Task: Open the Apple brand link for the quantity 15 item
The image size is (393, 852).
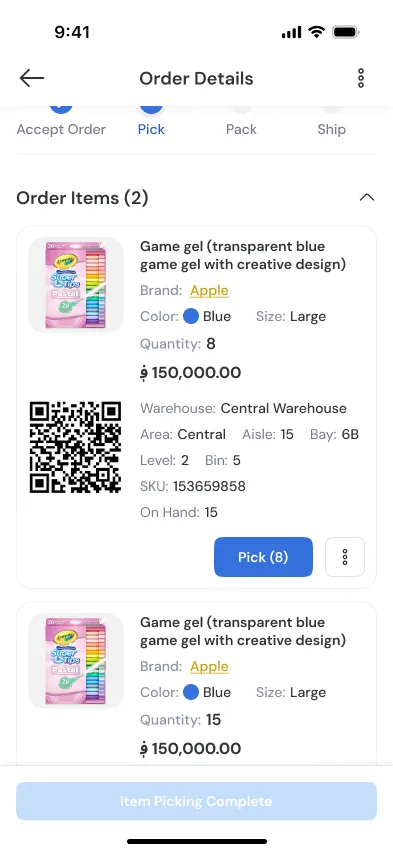Action: pos(209,666)
